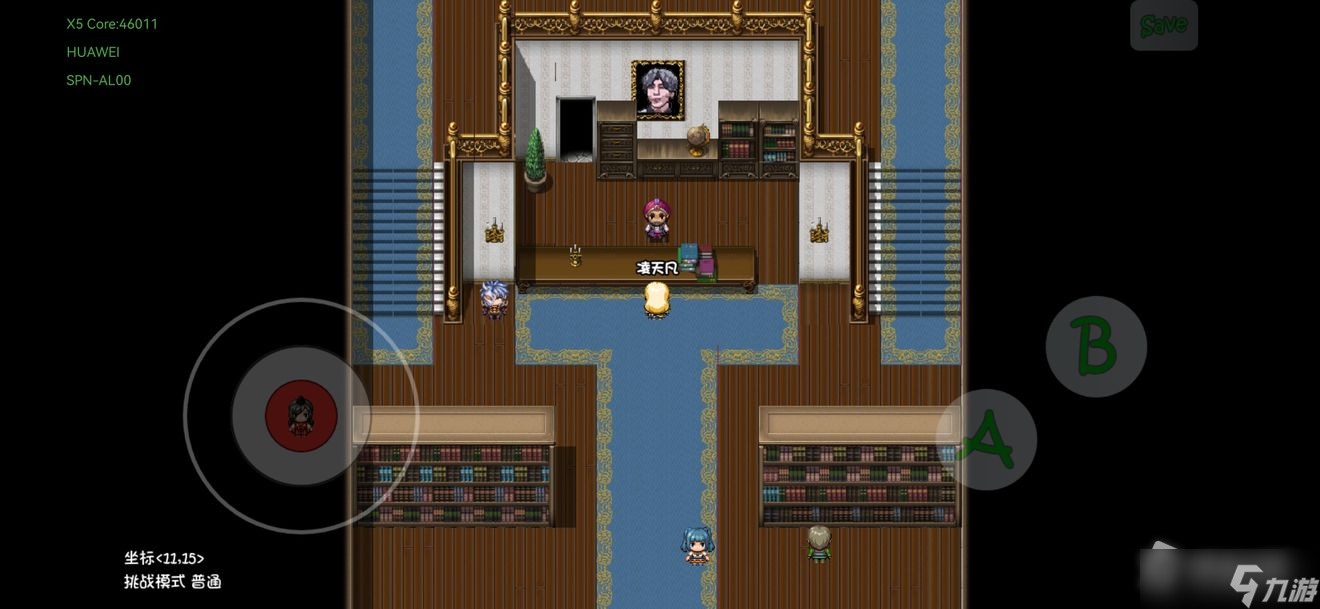The width and height of the screenshot is (1320, 609).
Task: Hit the A action button
Action: click(986, 439)
